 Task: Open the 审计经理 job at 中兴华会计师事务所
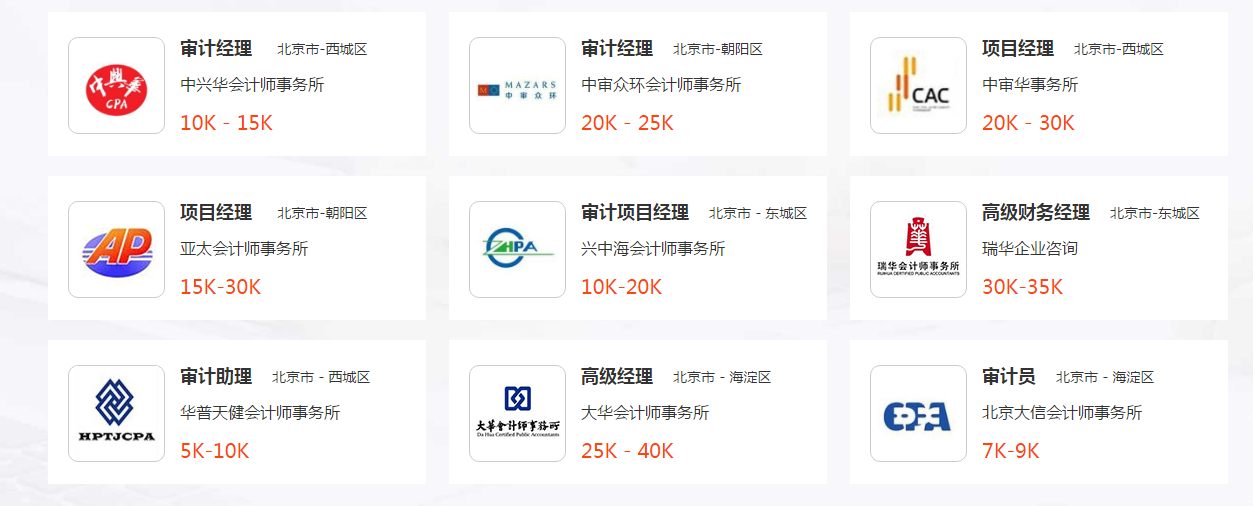click(216, 49)
